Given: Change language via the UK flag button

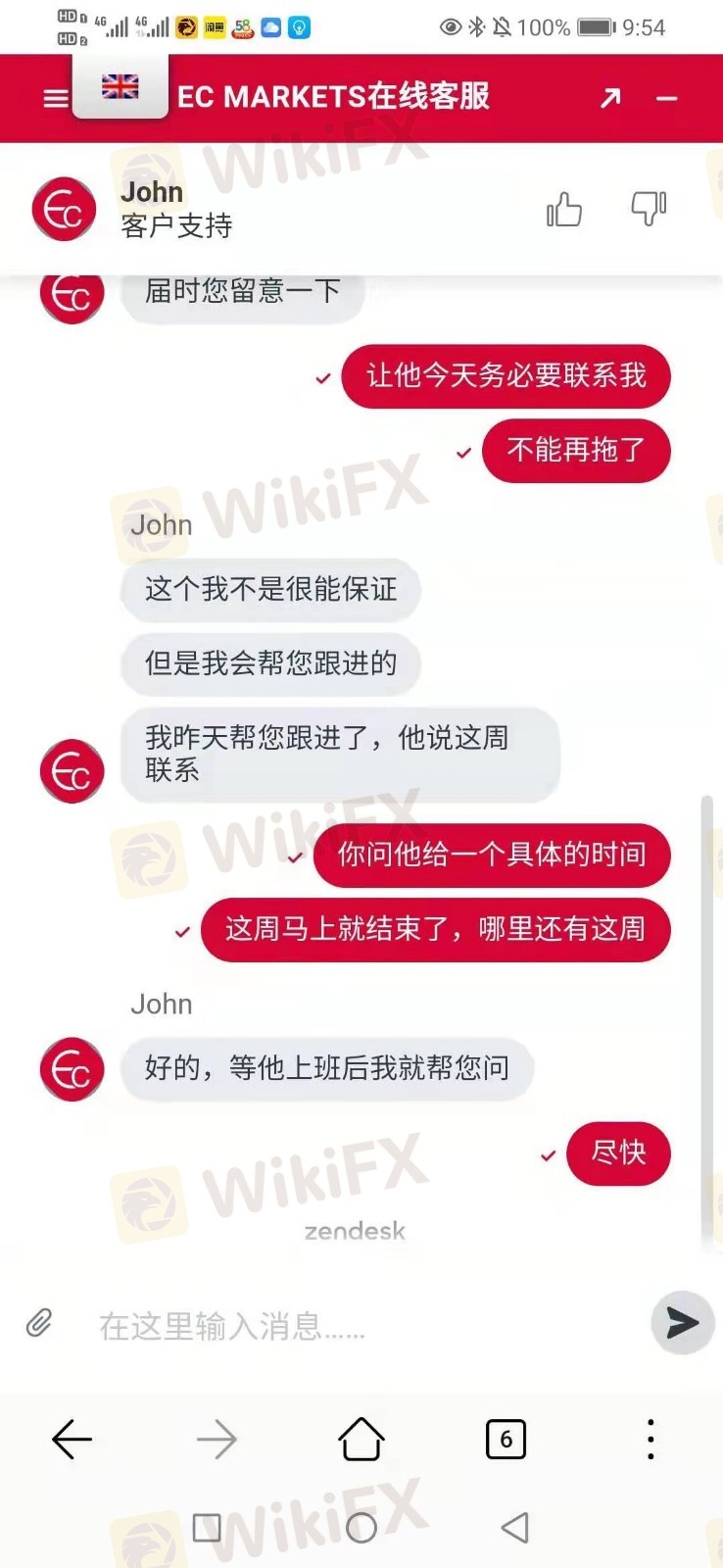Looking at the screenshot, I should click(120, 86).
